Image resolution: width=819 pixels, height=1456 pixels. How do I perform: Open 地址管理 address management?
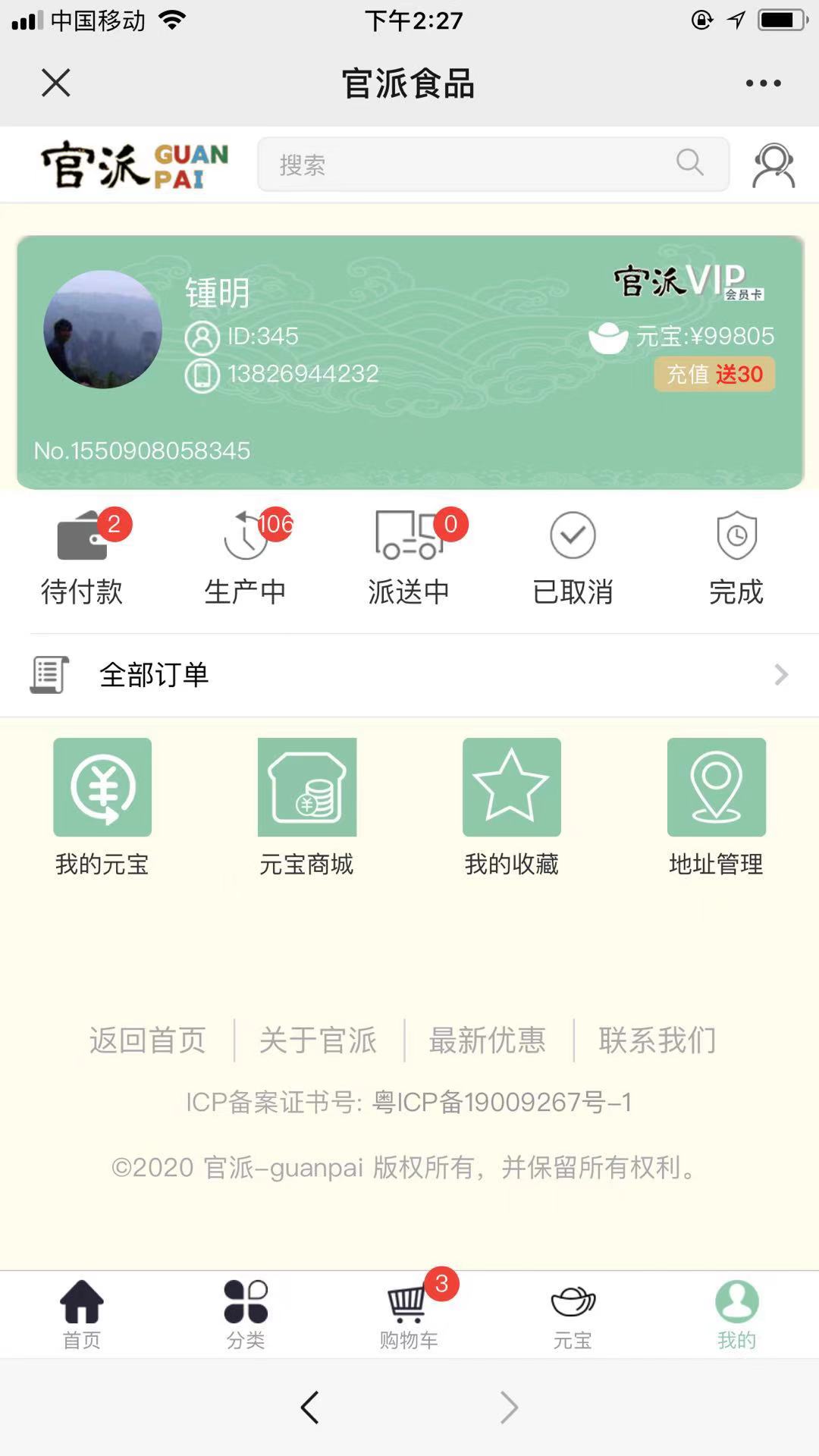pyautogui.click(x=717, y=806)
